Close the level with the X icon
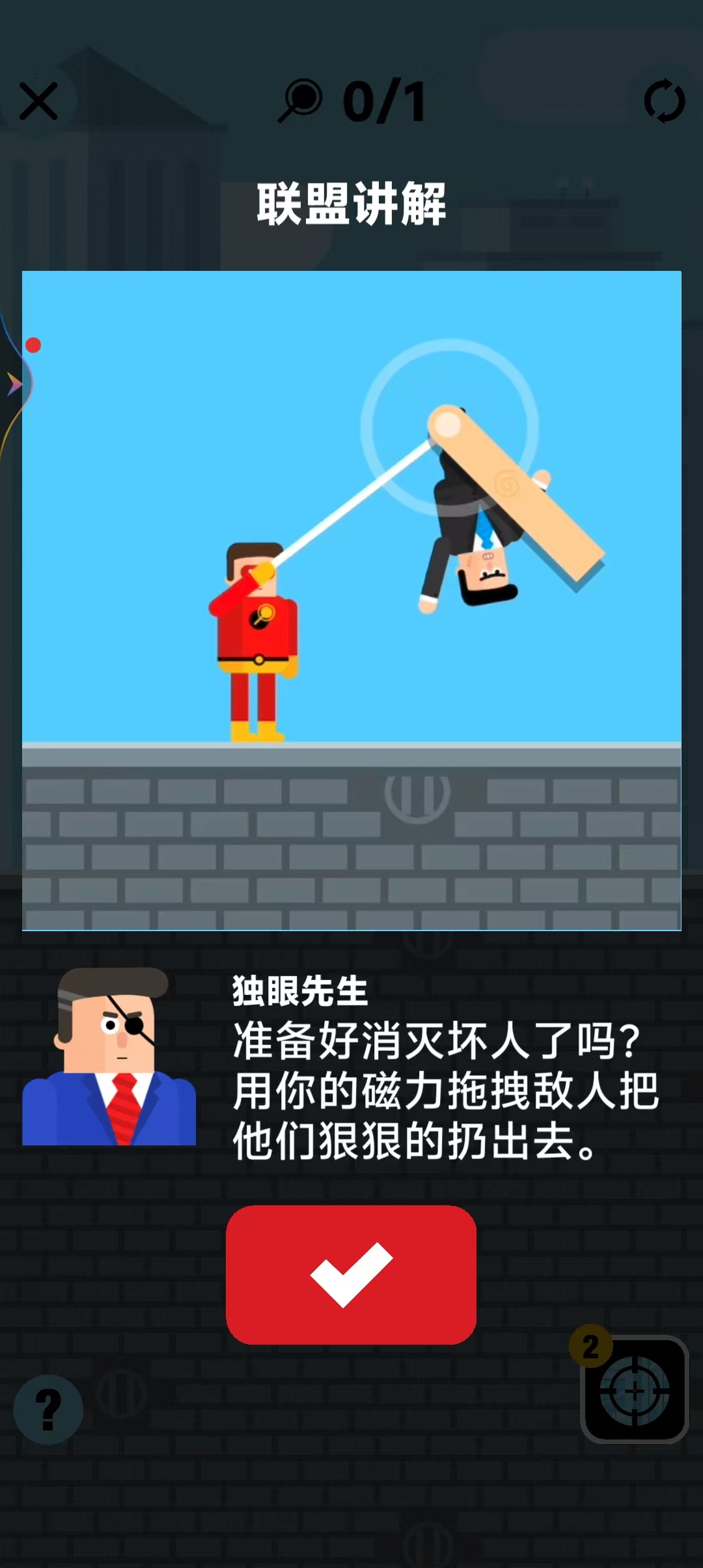 pos(38,101)
